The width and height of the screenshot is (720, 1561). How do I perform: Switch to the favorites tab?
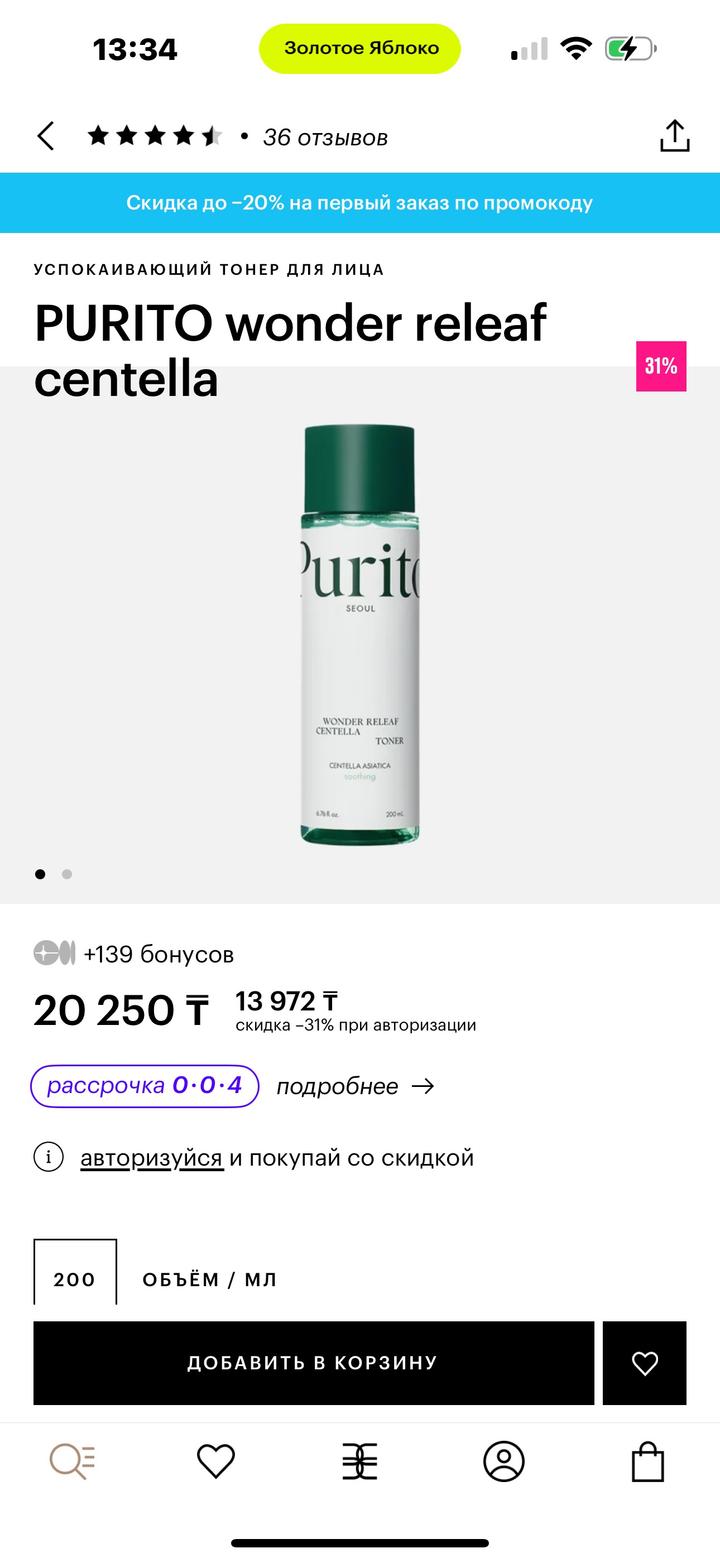(x=216, y=1462)
